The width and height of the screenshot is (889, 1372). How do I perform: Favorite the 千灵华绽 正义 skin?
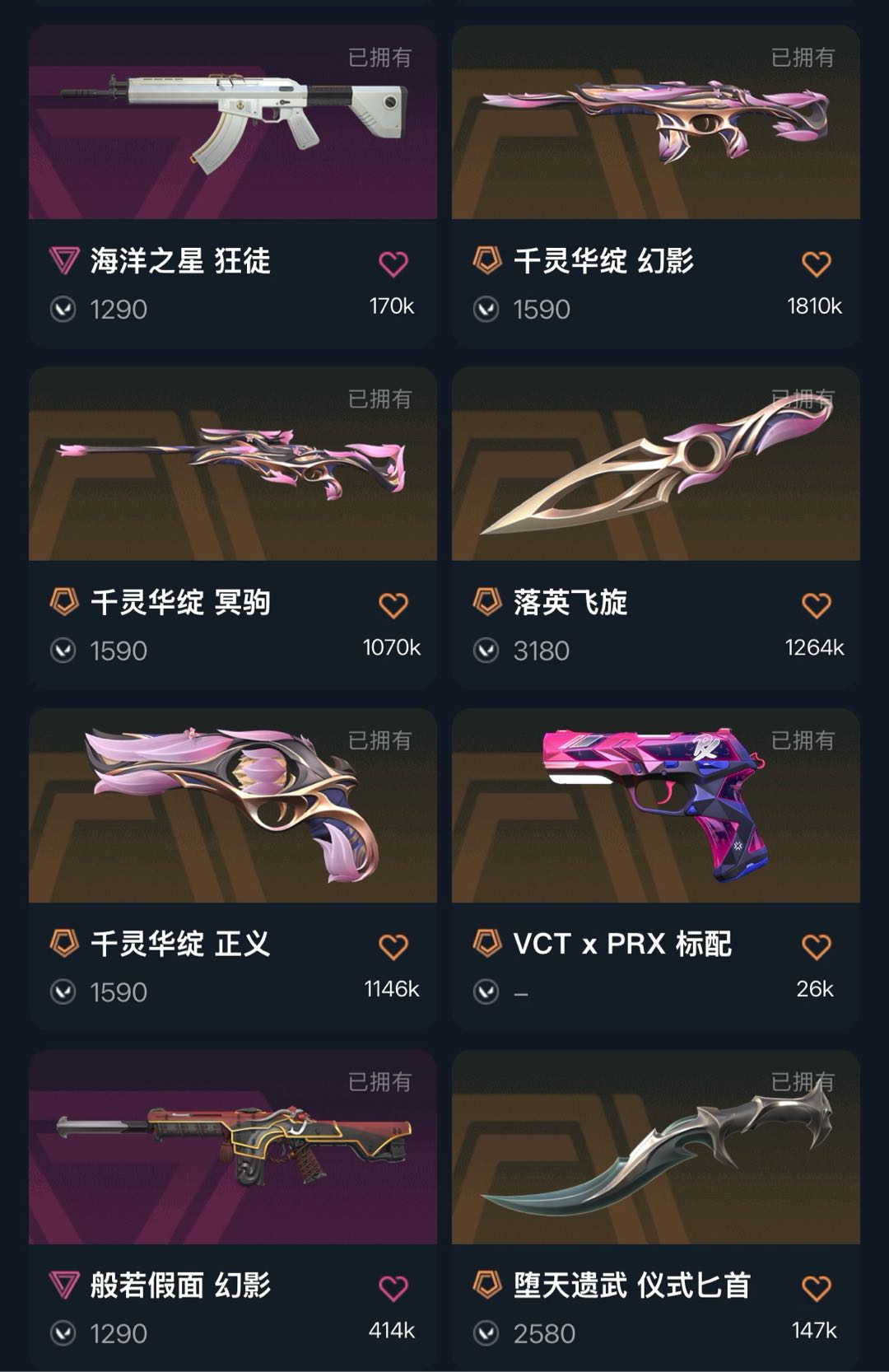pyautogui.click(x=393, y=946)
